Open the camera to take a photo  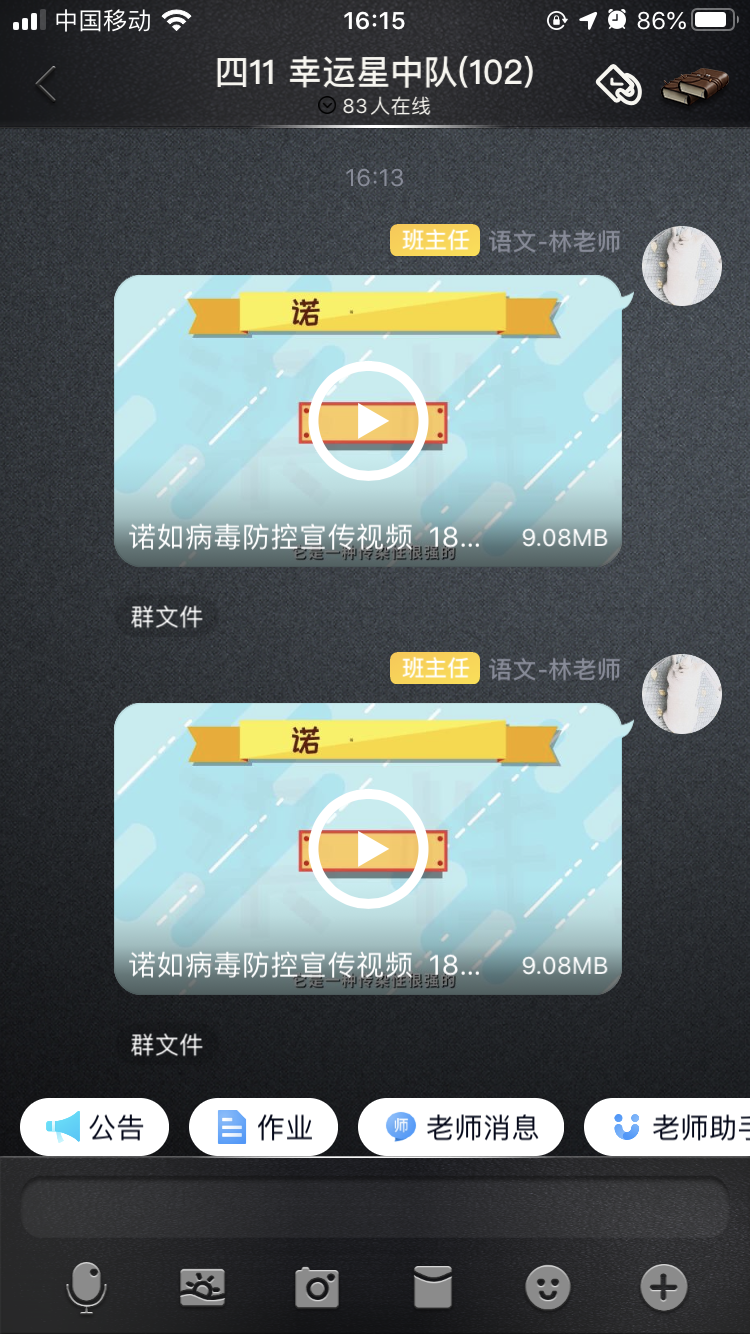317,1287
